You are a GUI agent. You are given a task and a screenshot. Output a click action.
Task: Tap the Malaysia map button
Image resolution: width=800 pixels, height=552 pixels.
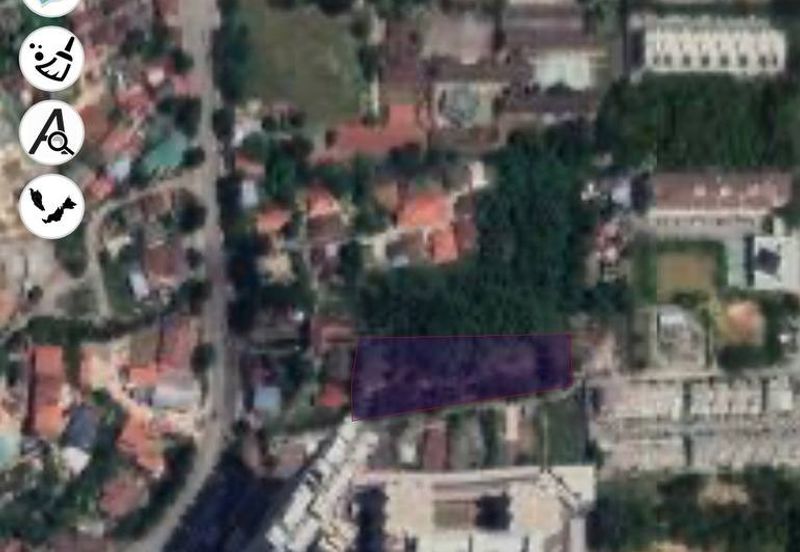pyautogui.click(x=51, y=206)
